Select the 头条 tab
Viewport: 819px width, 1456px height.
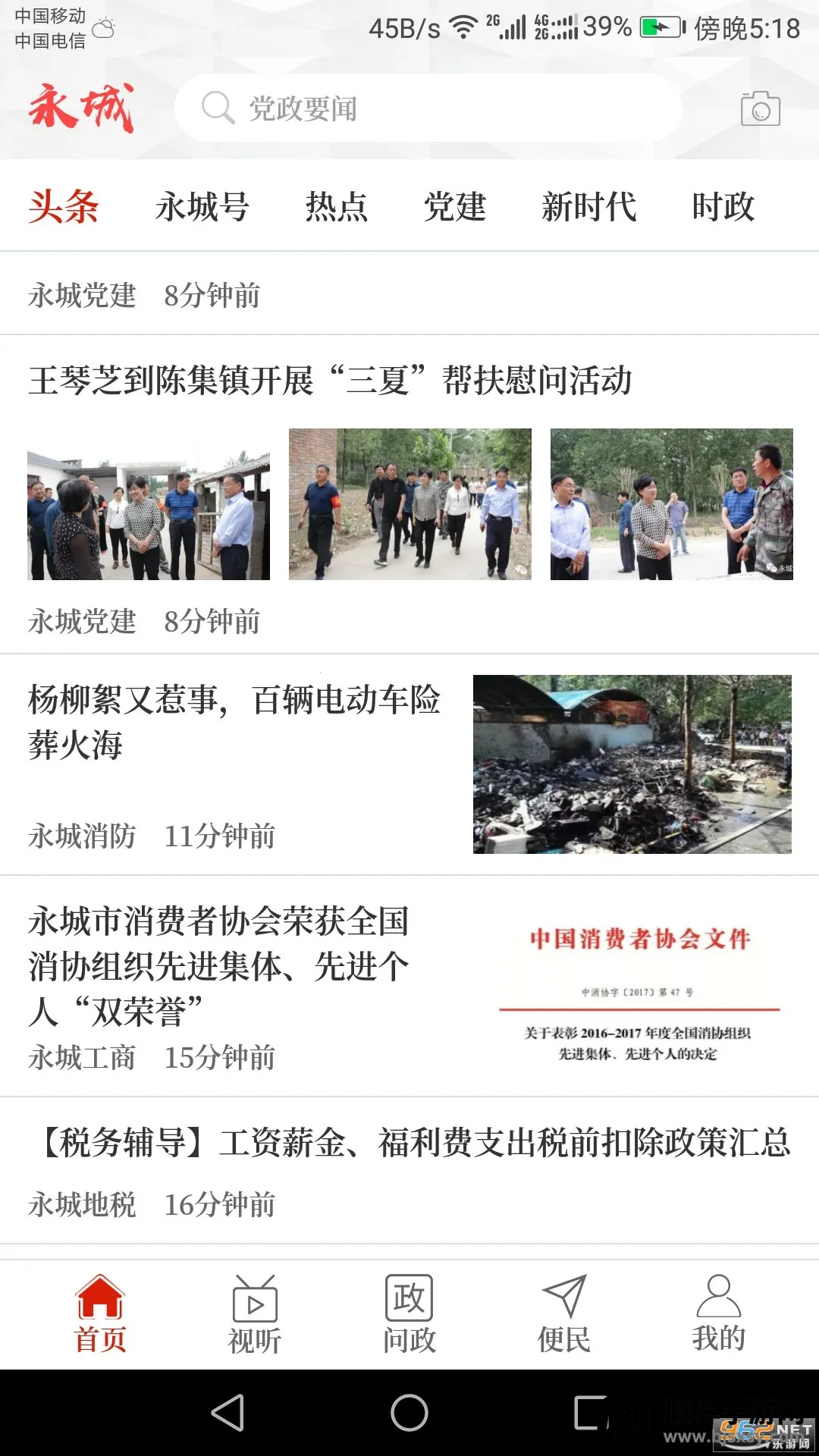coord(64,206)
